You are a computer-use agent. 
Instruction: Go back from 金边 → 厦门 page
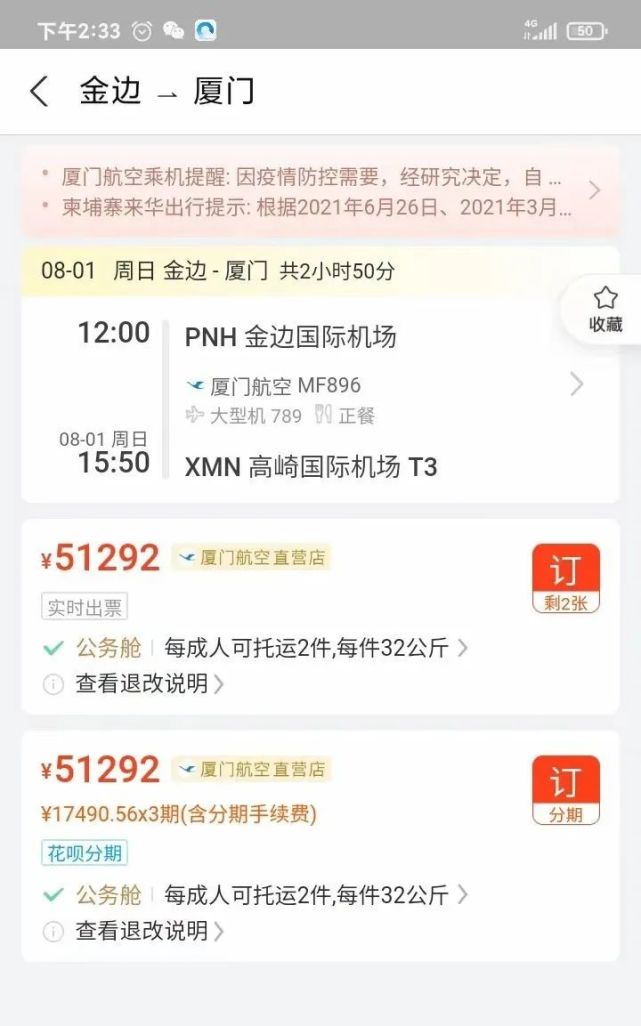tap(38, 92)
